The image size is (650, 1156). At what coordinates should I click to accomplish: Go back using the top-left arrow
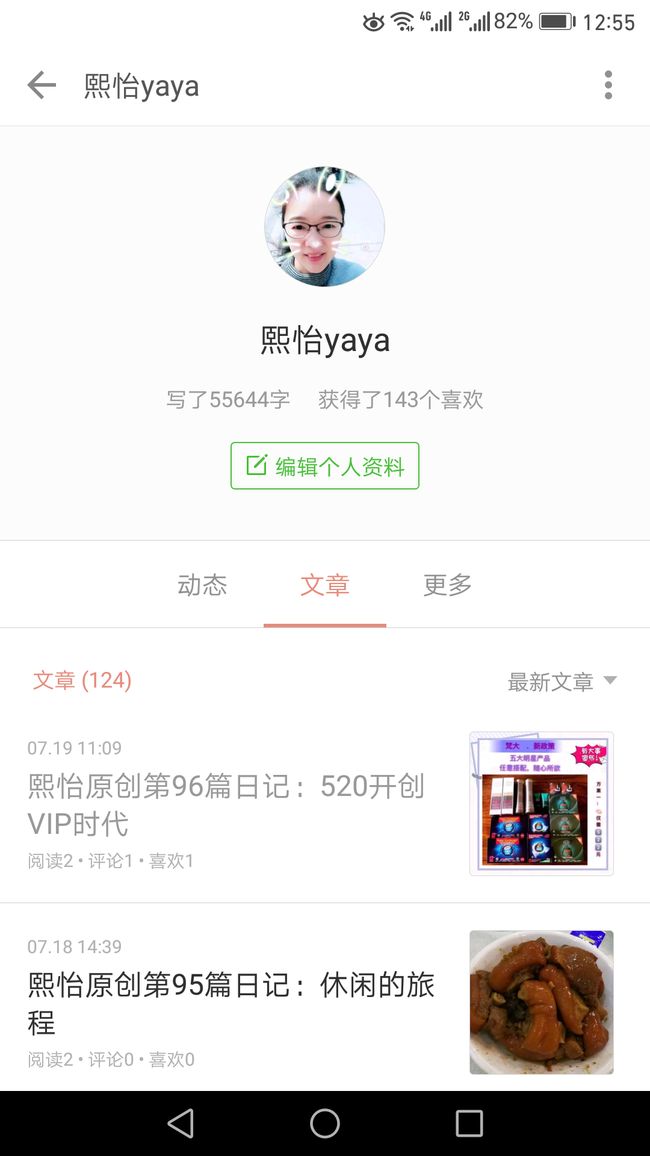pos(42,86)
